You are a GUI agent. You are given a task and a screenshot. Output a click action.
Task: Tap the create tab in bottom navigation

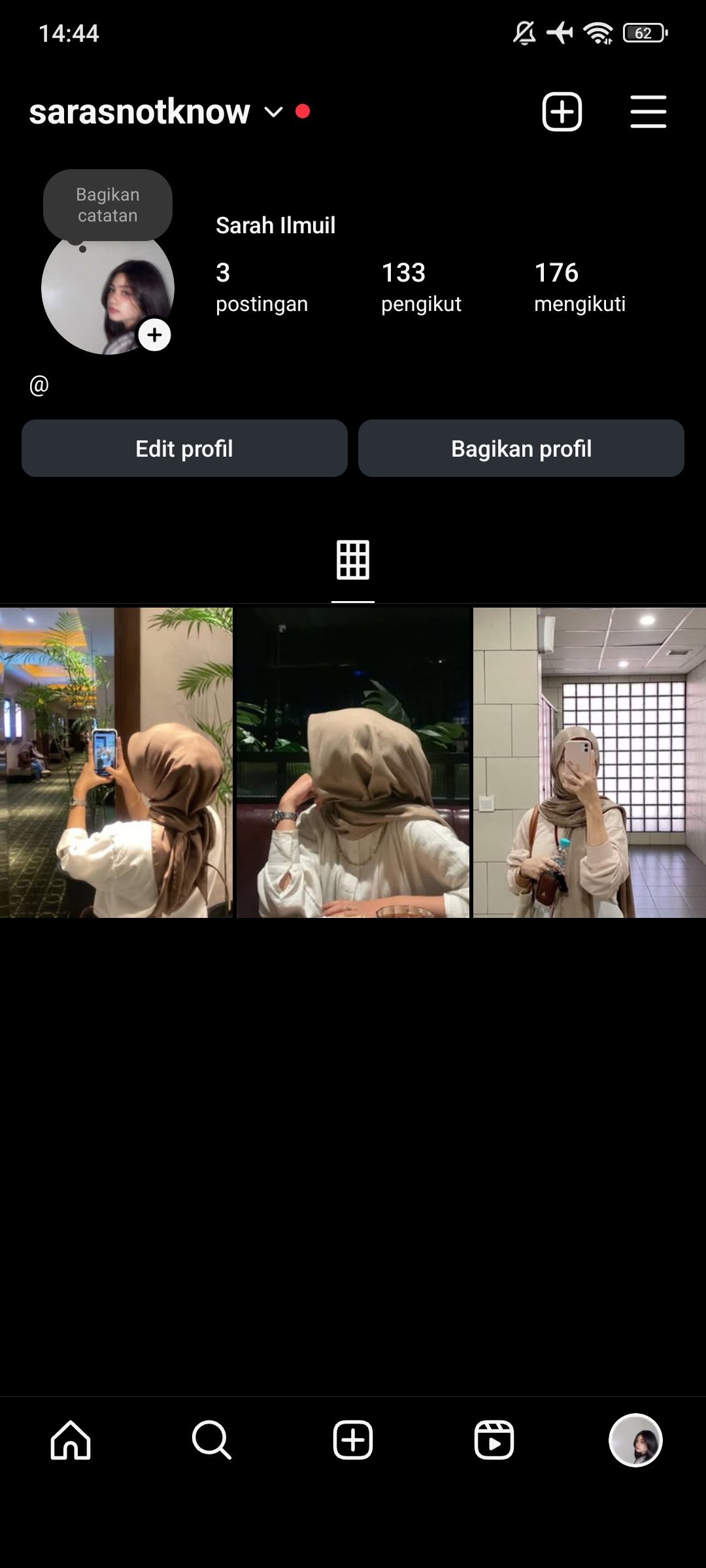[x=353, y=1440]
